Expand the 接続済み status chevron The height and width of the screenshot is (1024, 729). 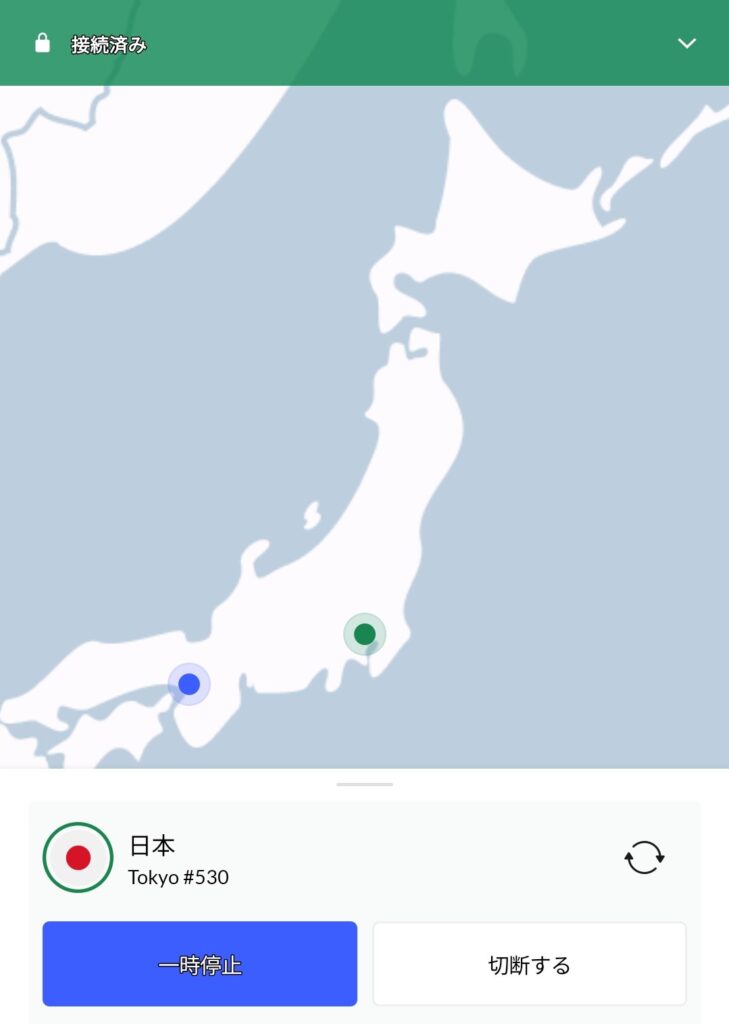(686, 43)
